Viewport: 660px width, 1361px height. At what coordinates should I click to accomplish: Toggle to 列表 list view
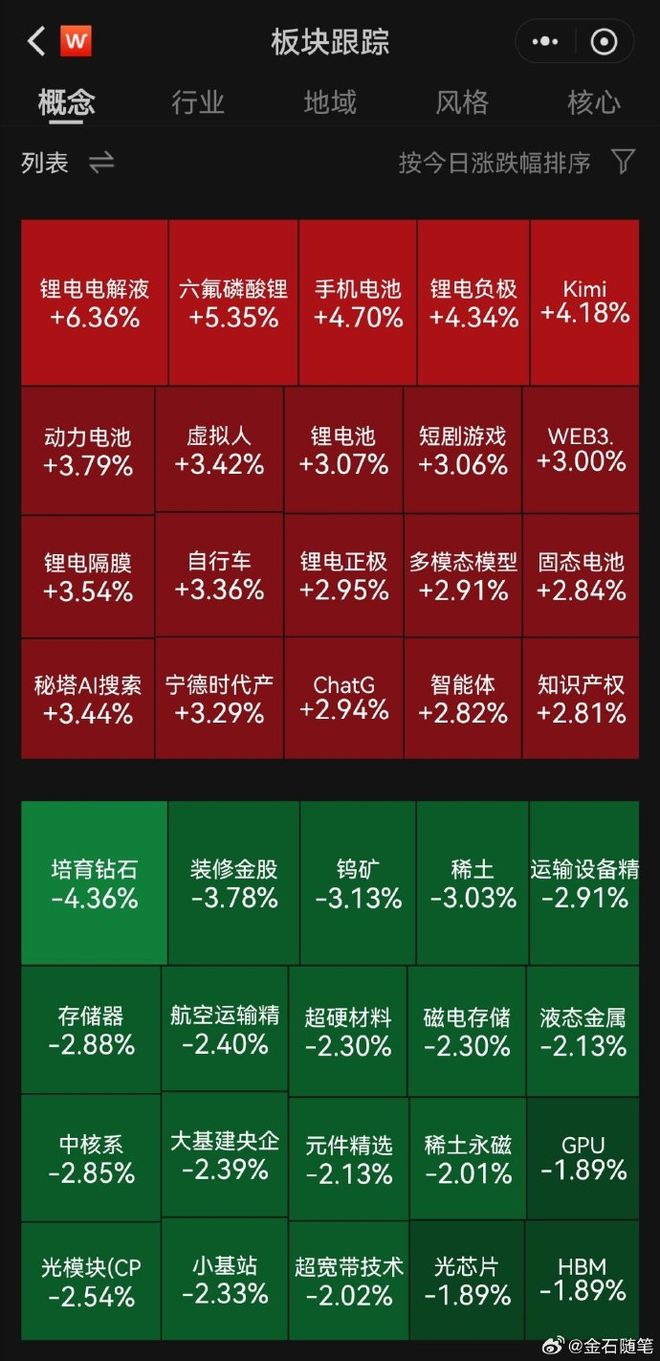pos(67,162)
